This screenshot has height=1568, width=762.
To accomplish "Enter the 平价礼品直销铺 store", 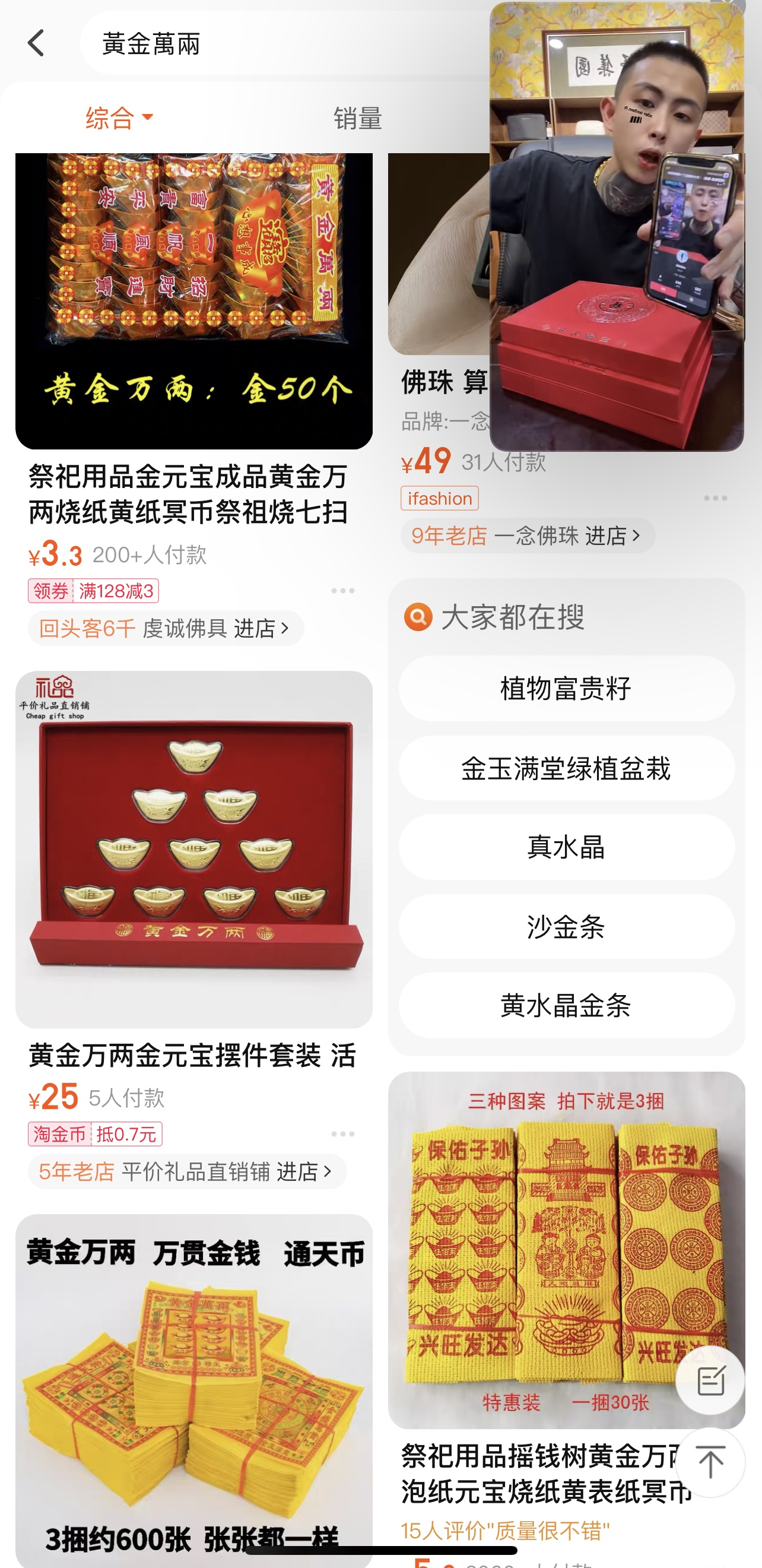I will click(186, 1171).
